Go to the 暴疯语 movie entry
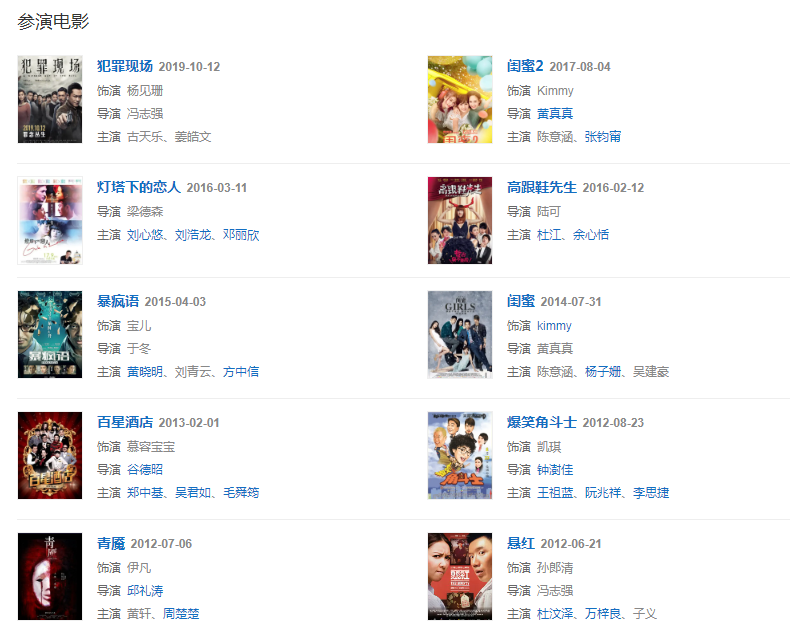The height and width of the screenshot is (632, 790). 118,302
